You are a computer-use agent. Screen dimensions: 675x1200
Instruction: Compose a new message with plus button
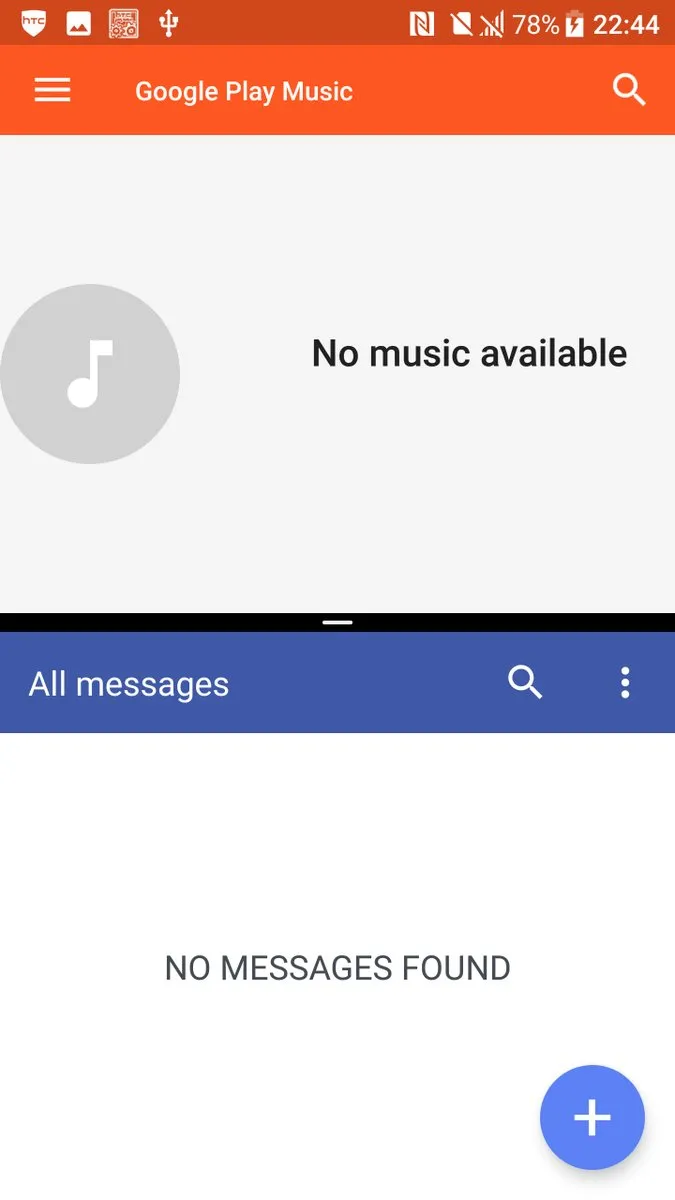click(x=592, y=1117)
